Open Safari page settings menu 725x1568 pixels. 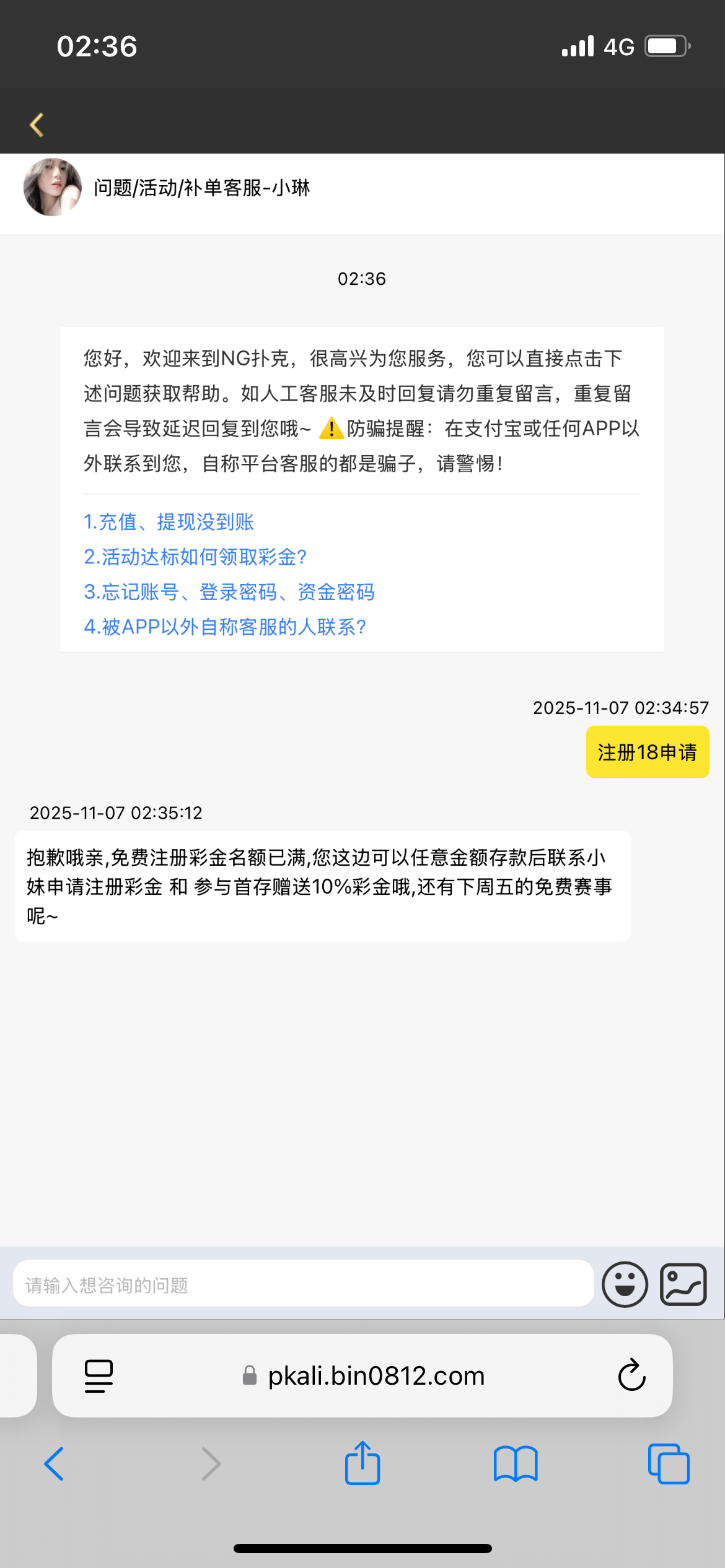(x=99, y=1376)
